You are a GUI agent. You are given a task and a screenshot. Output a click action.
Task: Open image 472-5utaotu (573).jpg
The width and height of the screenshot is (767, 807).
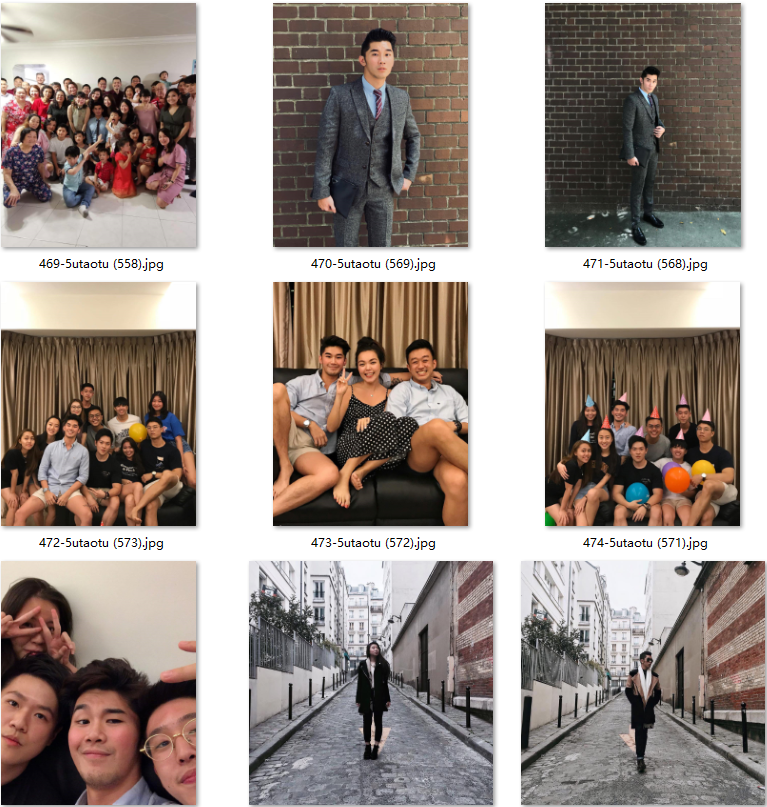click(99, 404)
